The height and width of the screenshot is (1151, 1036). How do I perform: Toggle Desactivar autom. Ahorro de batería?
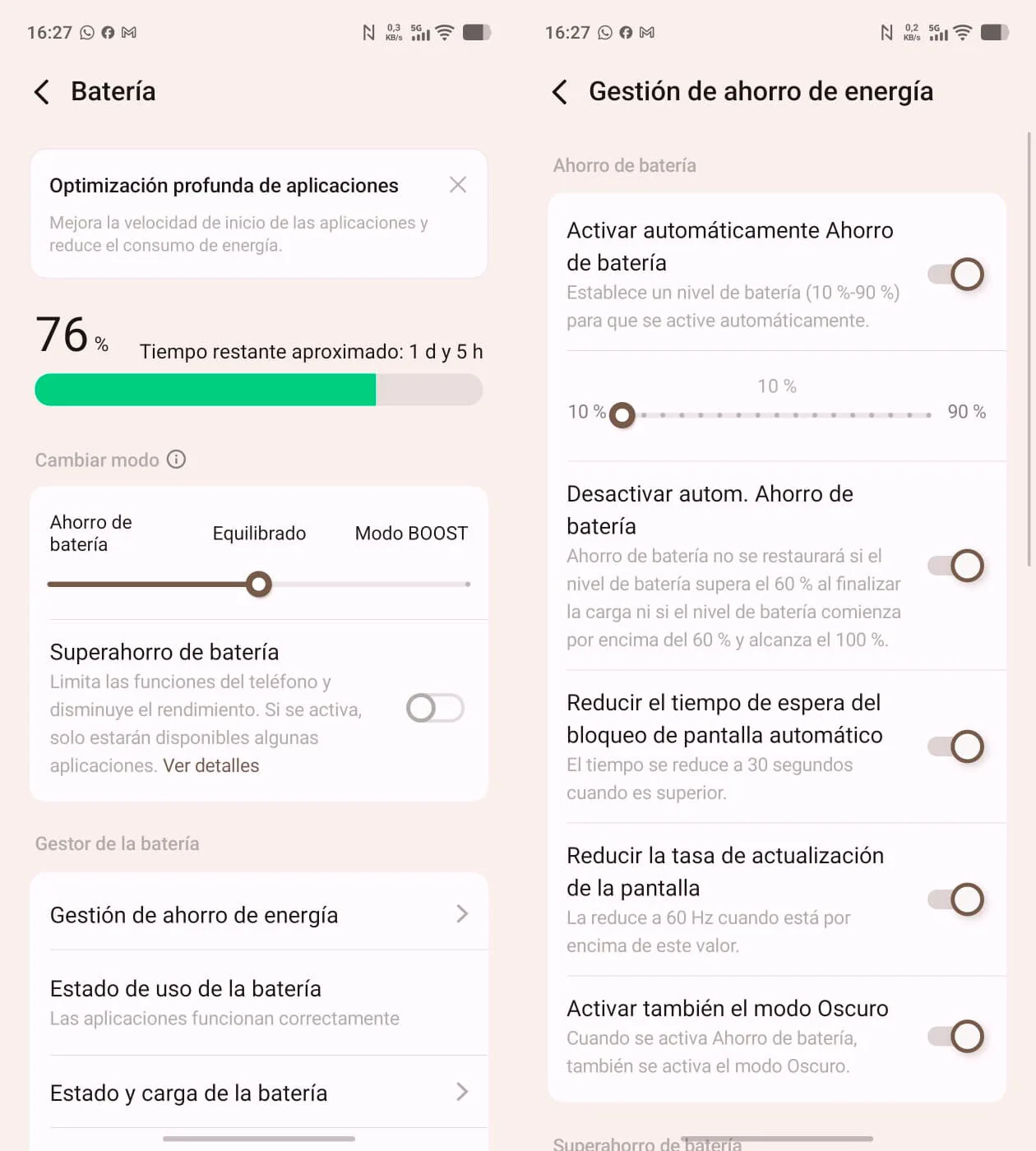click(955, 566)
